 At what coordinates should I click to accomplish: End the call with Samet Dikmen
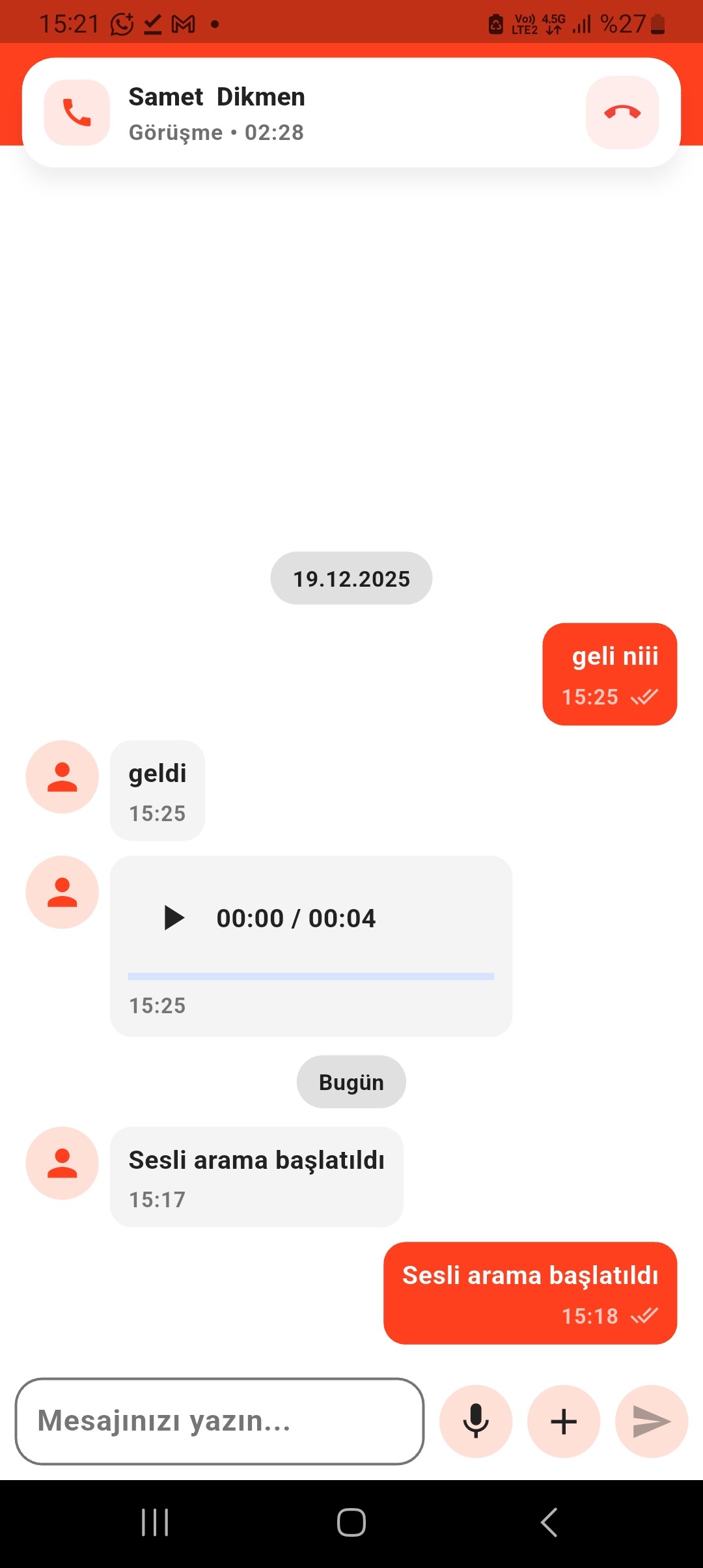[622, 113]
